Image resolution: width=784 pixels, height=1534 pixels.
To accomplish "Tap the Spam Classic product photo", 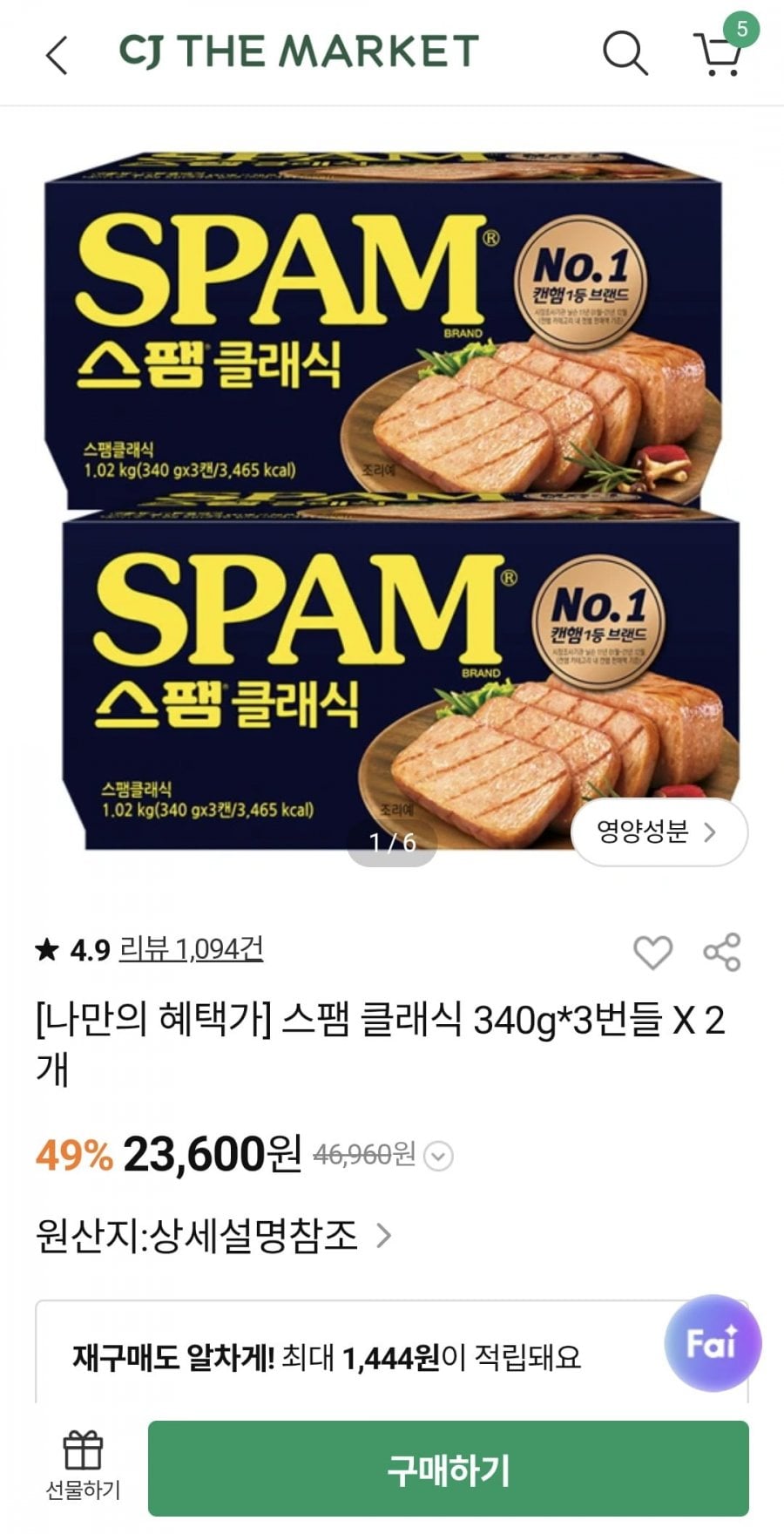I will coord(392,488).
